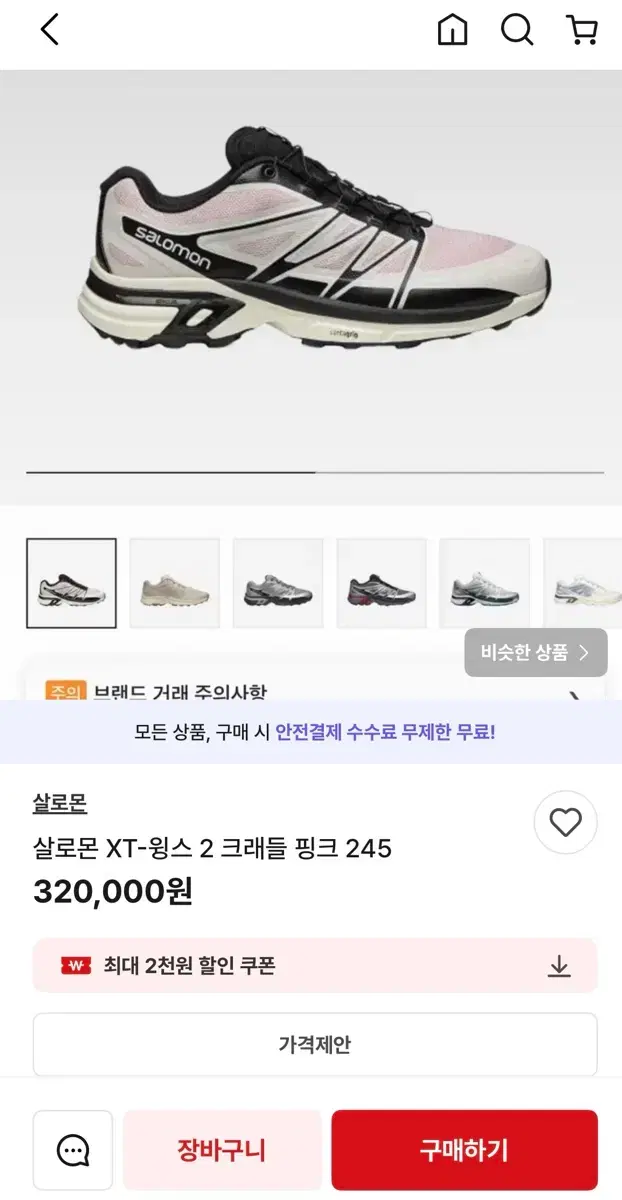622x1200 pixels.
Task: Select the beige shoe thumbnail
Action: pos(175,583)
